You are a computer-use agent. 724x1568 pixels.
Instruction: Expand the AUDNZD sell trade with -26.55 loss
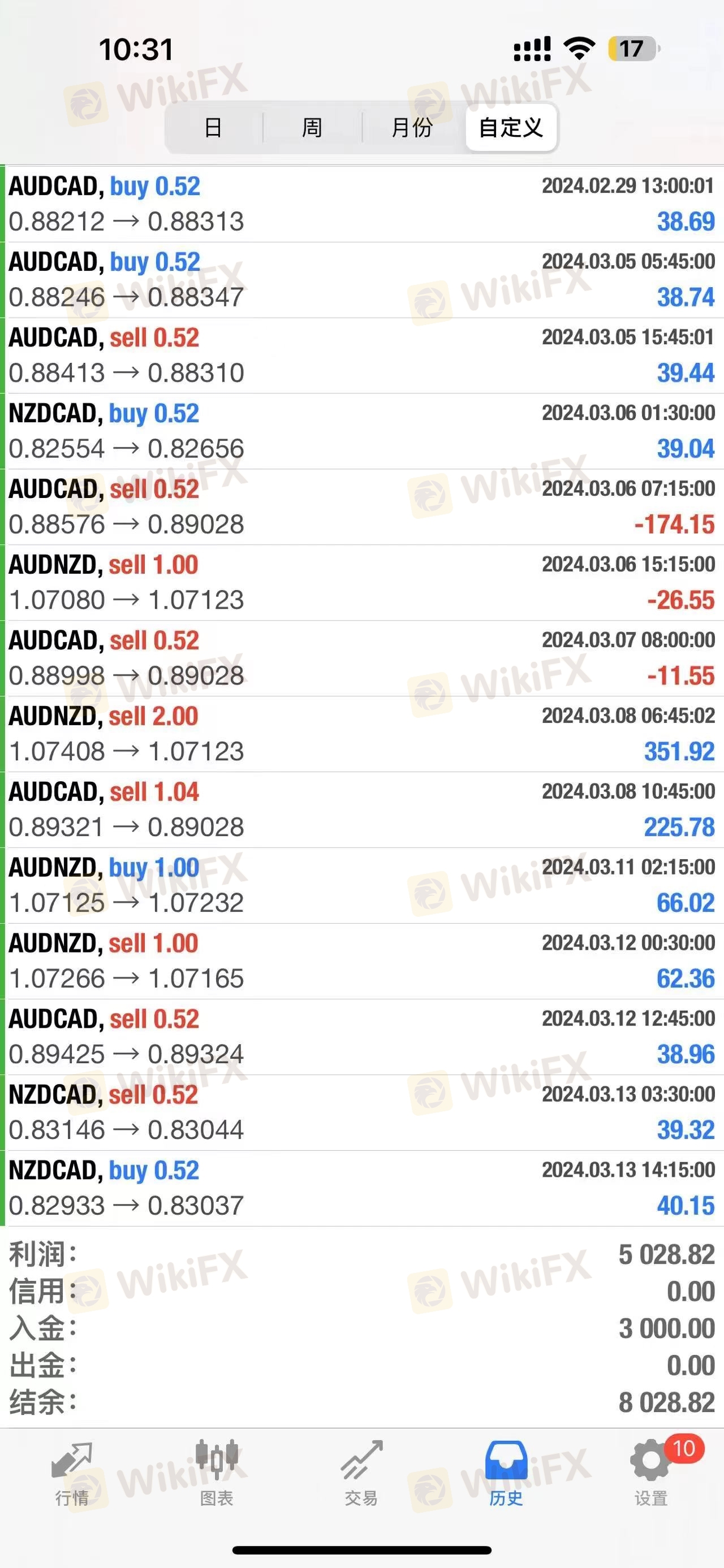tap(361, 583)
